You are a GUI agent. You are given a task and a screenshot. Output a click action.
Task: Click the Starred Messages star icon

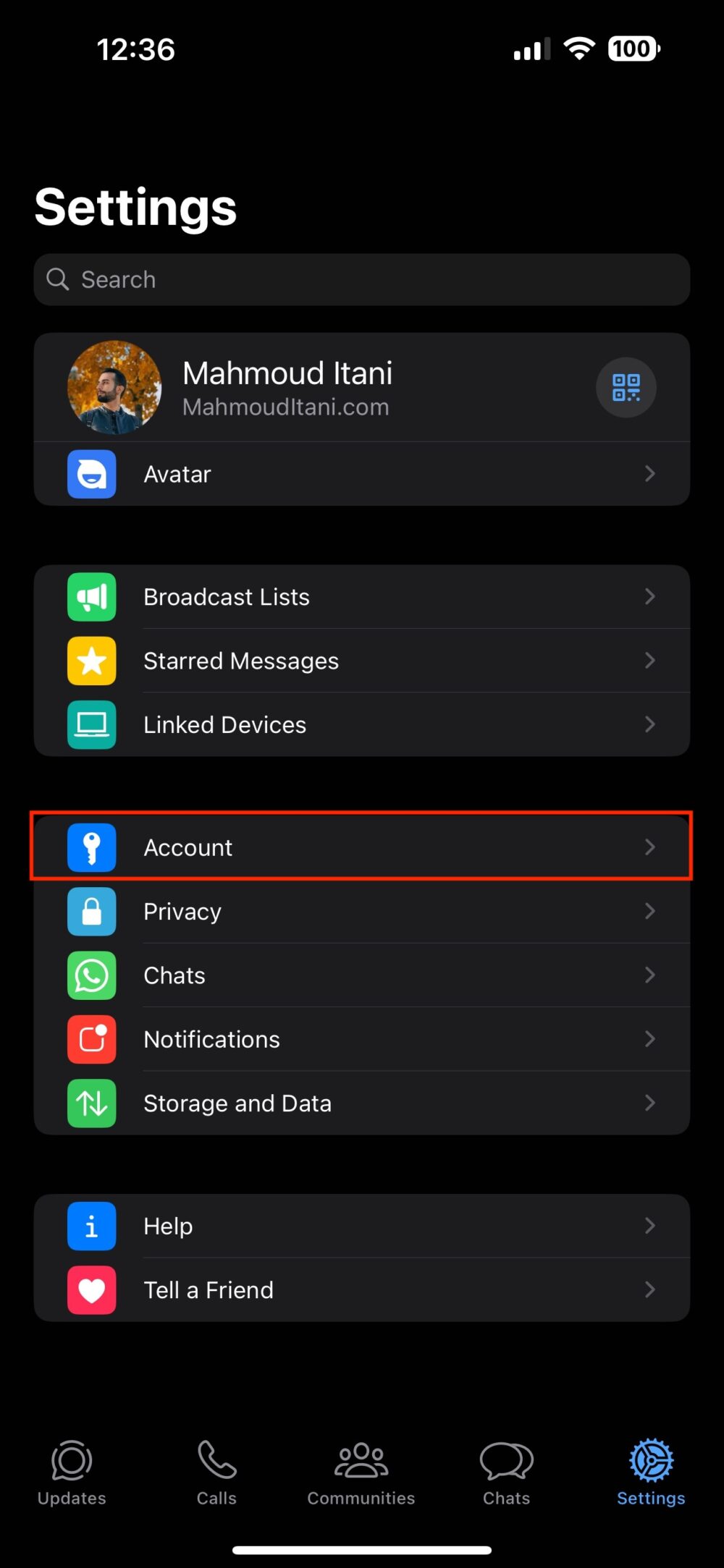click(91, 660)
